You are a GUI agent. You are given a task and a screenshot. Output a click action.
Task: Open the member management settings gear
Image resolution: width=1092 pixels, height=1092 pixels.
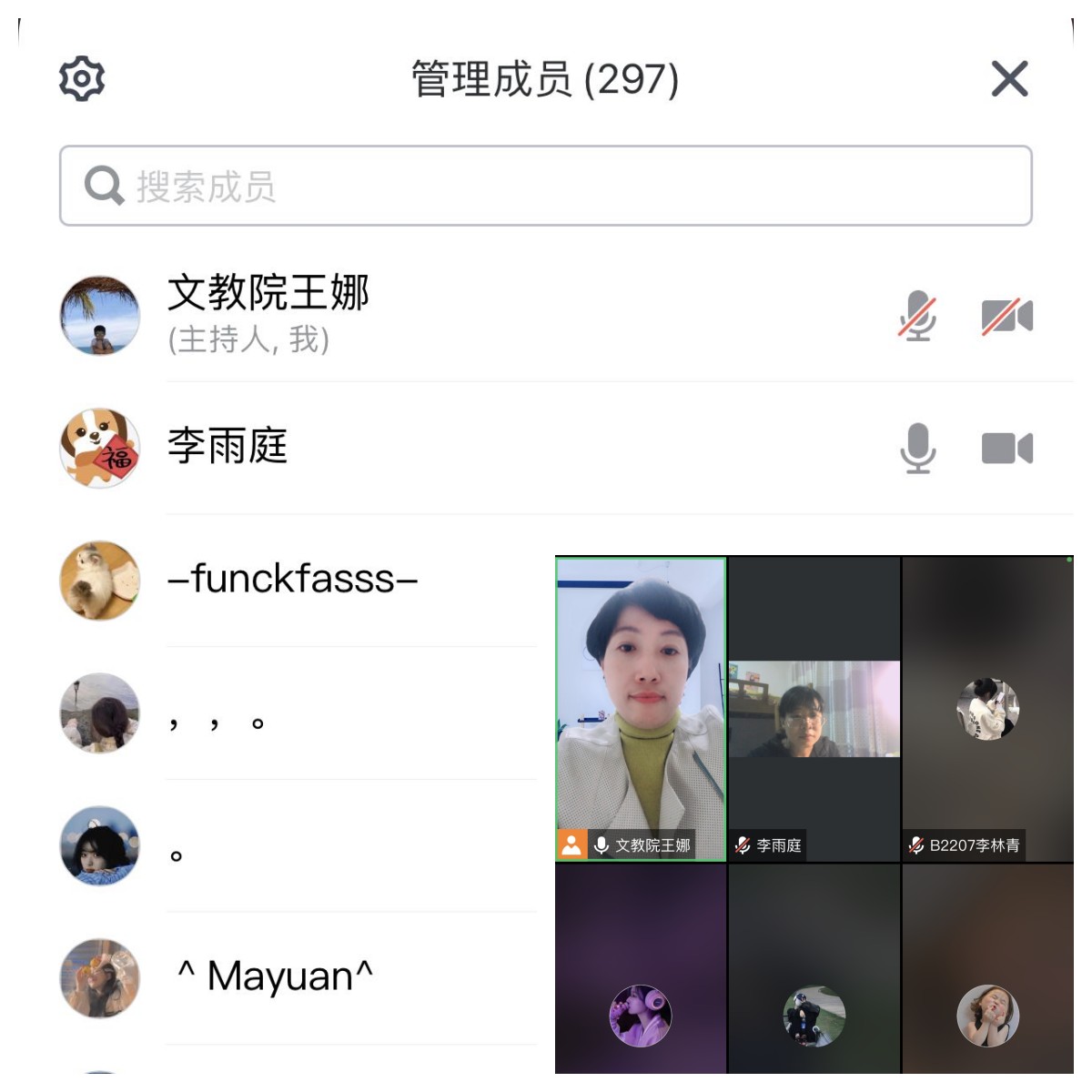click(82, 79)
